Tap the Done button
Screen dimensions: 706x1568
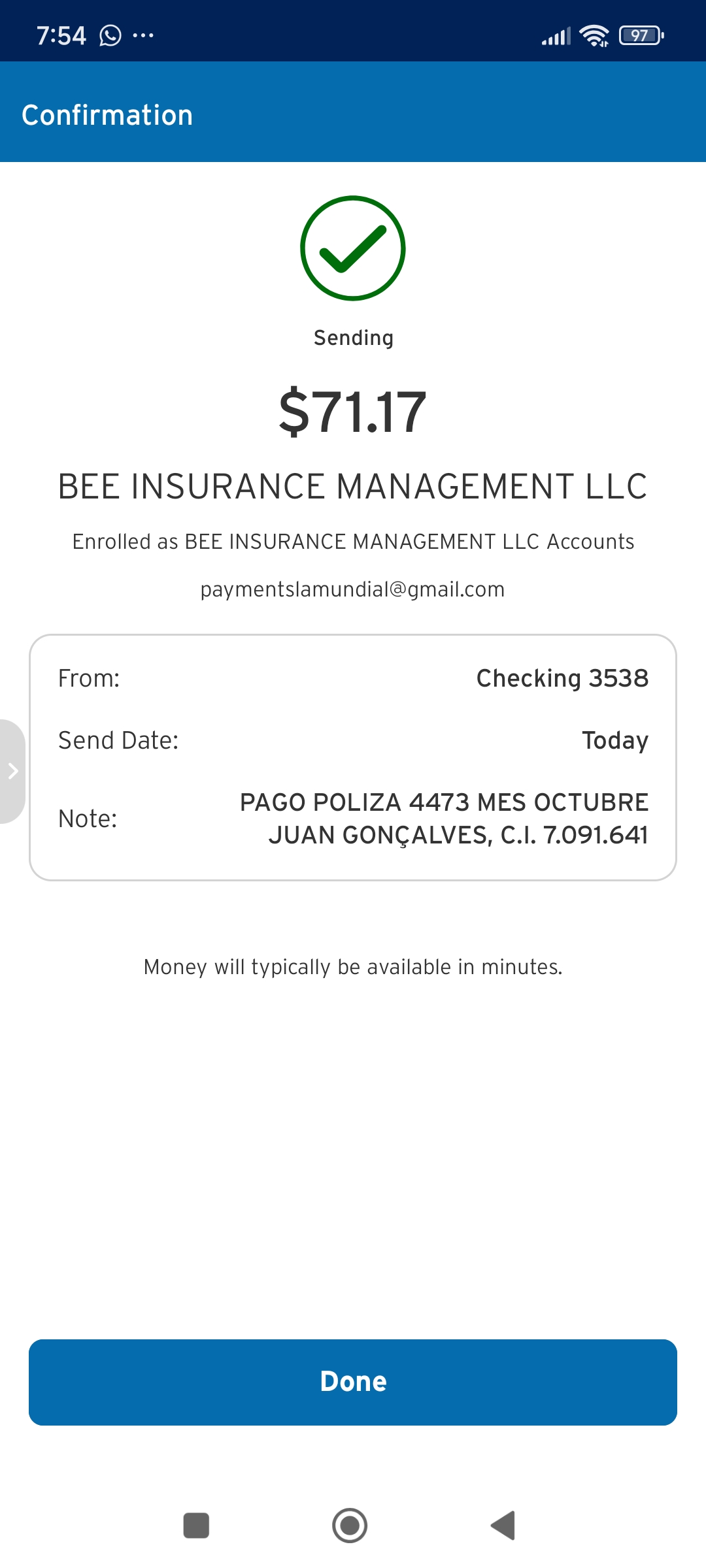pos(353,1382)
